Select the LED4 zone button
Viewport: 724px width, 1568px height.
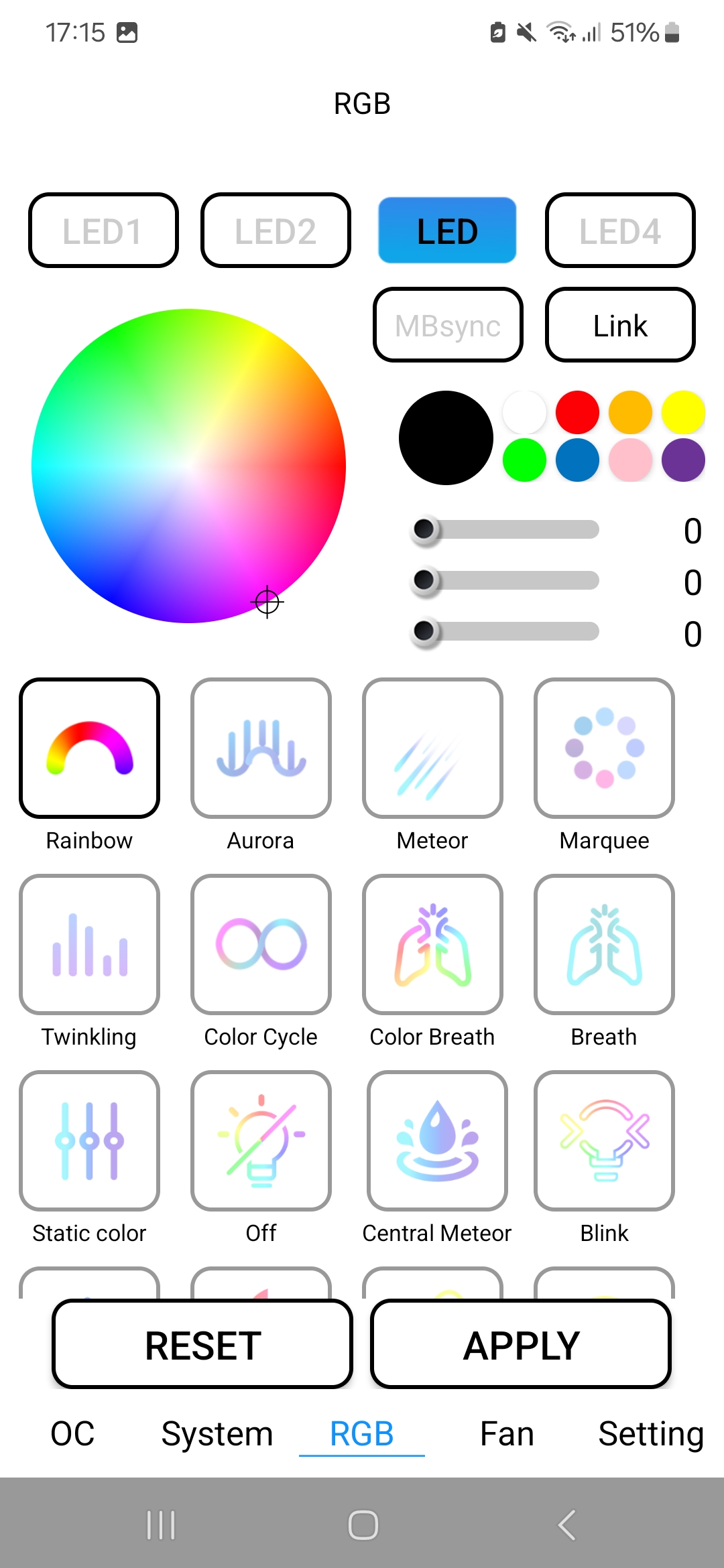pyautogui.click(x=620, y=231)
